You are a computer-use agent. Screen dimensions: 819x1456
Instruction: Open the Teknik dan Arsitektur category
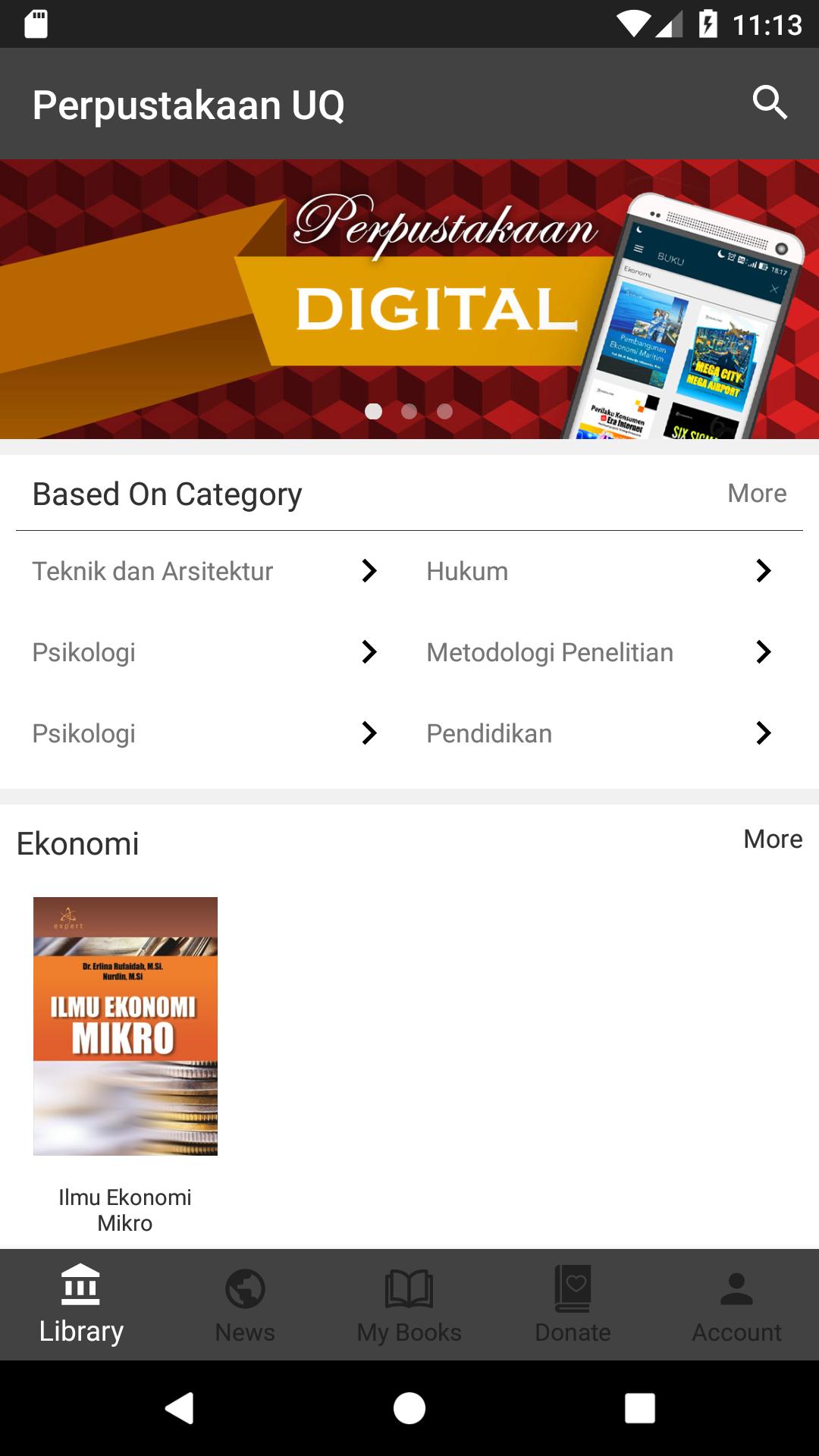pyautogui.click(x=205, y=571)
